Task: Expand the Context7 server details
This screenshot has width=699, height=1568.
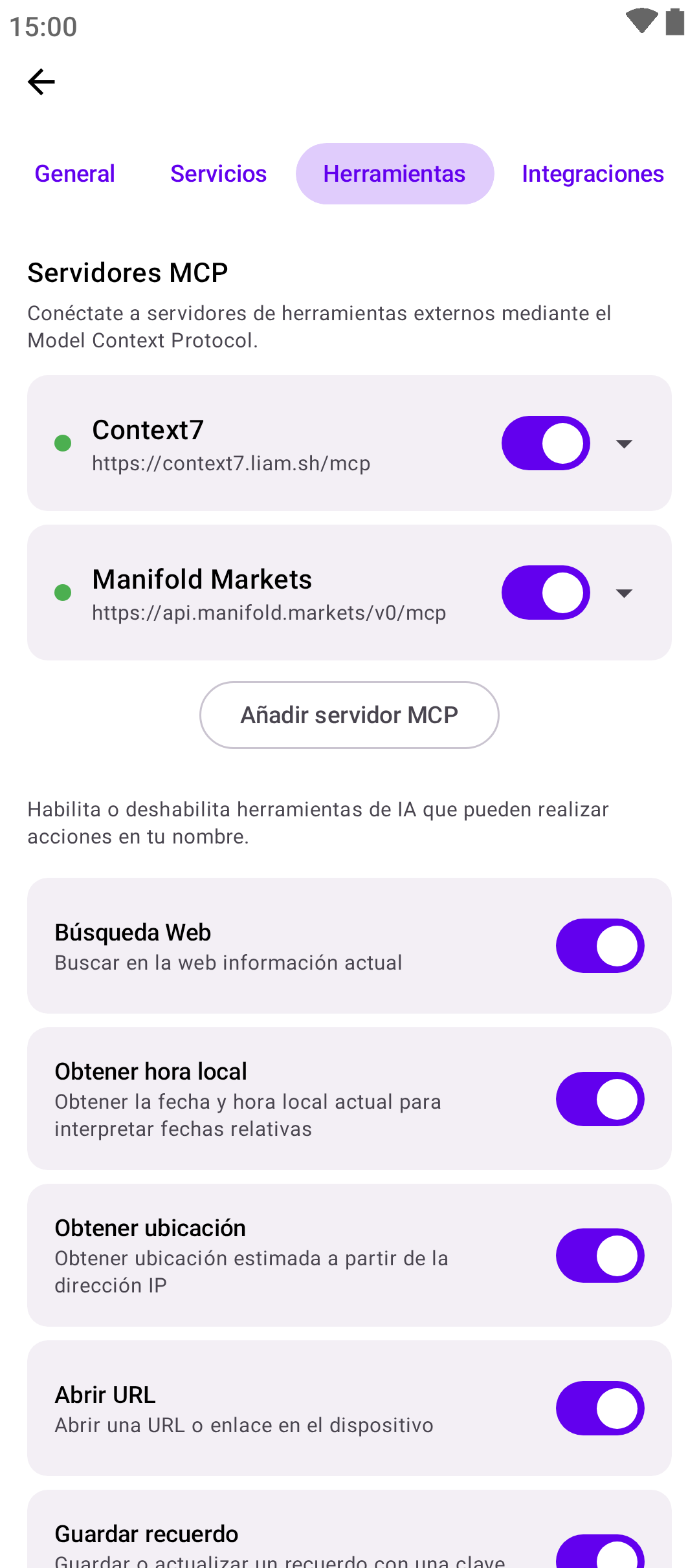Action: click(x=624, y=444)
